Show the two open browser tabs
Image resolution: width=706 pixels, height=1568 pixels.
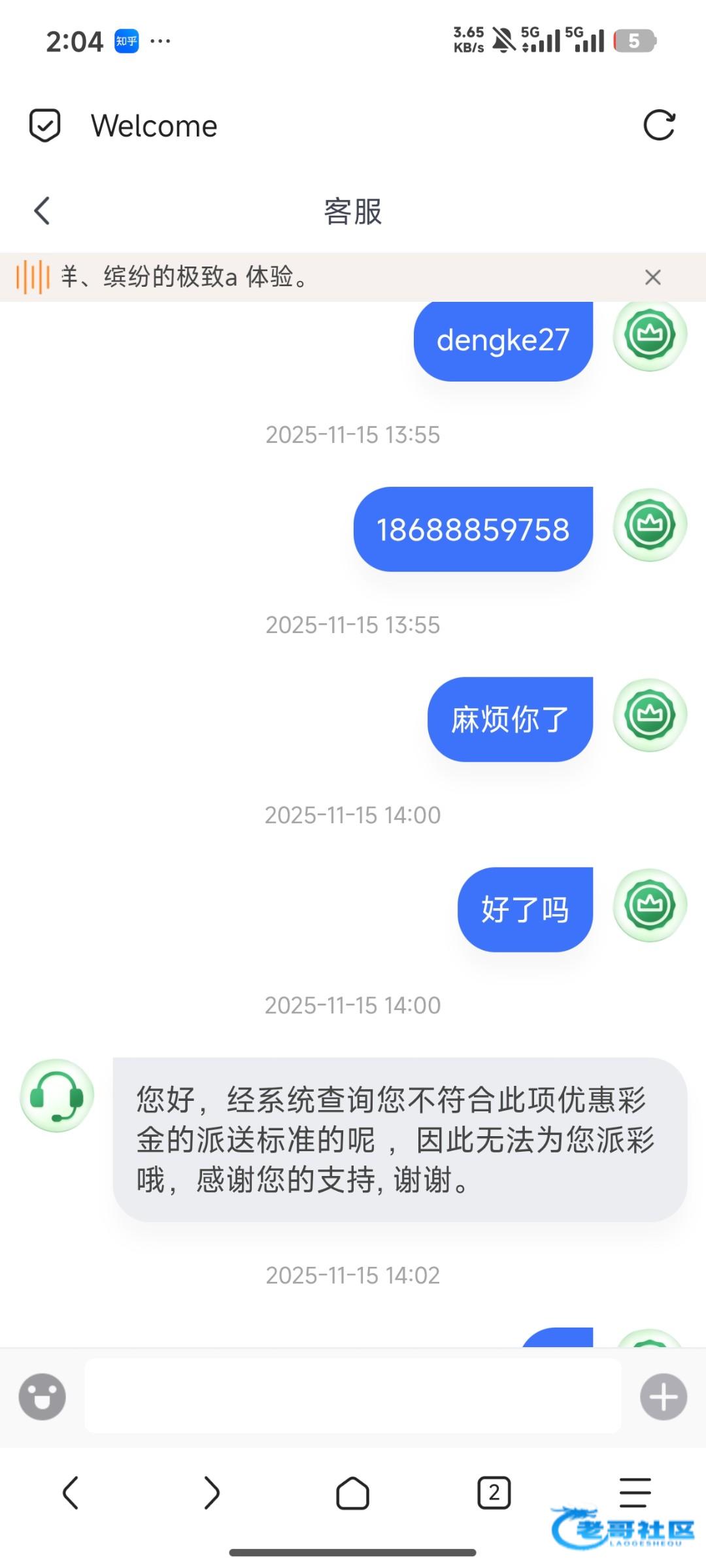pyautogui.click(x=494, y=1493)
